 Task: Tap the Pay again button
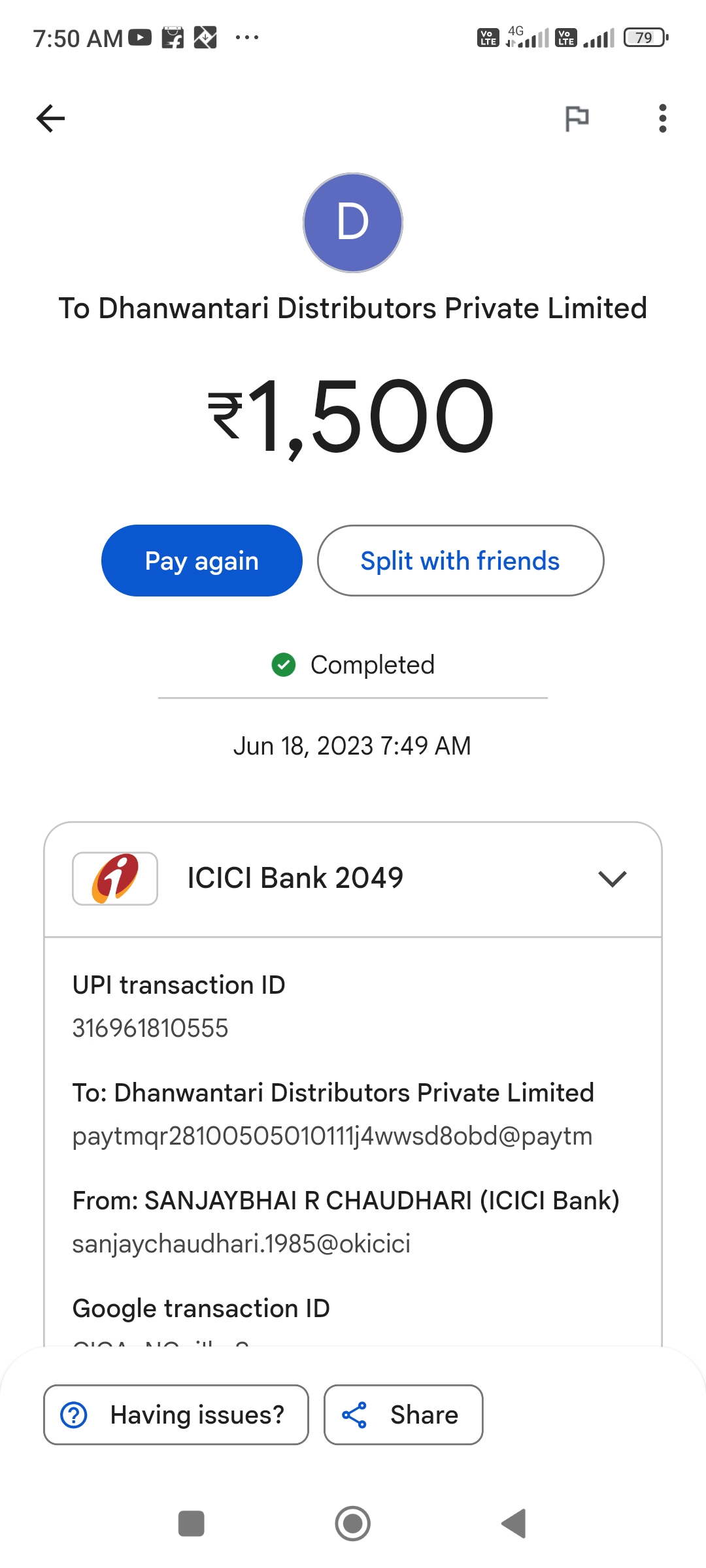tap(202, 561)
